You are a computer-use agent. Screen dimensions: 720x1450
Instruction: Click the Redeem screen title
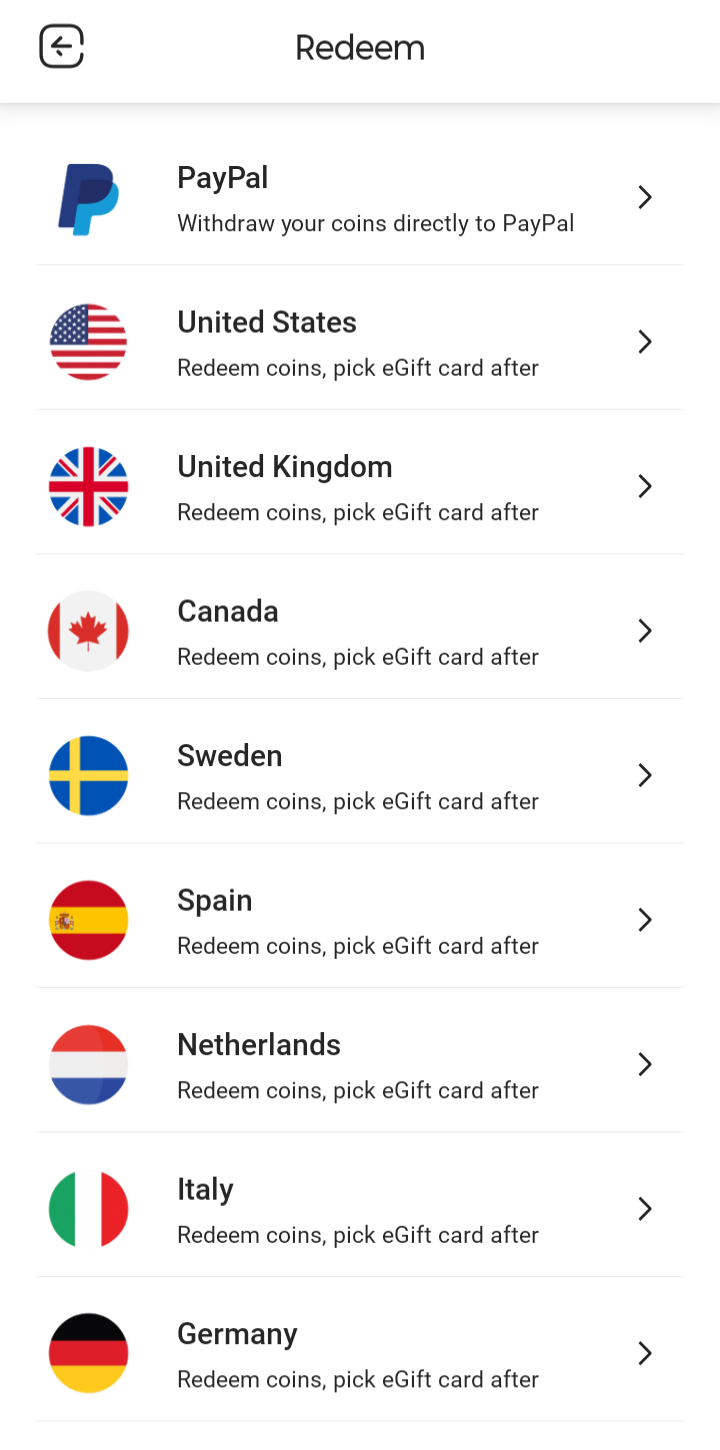360,47
